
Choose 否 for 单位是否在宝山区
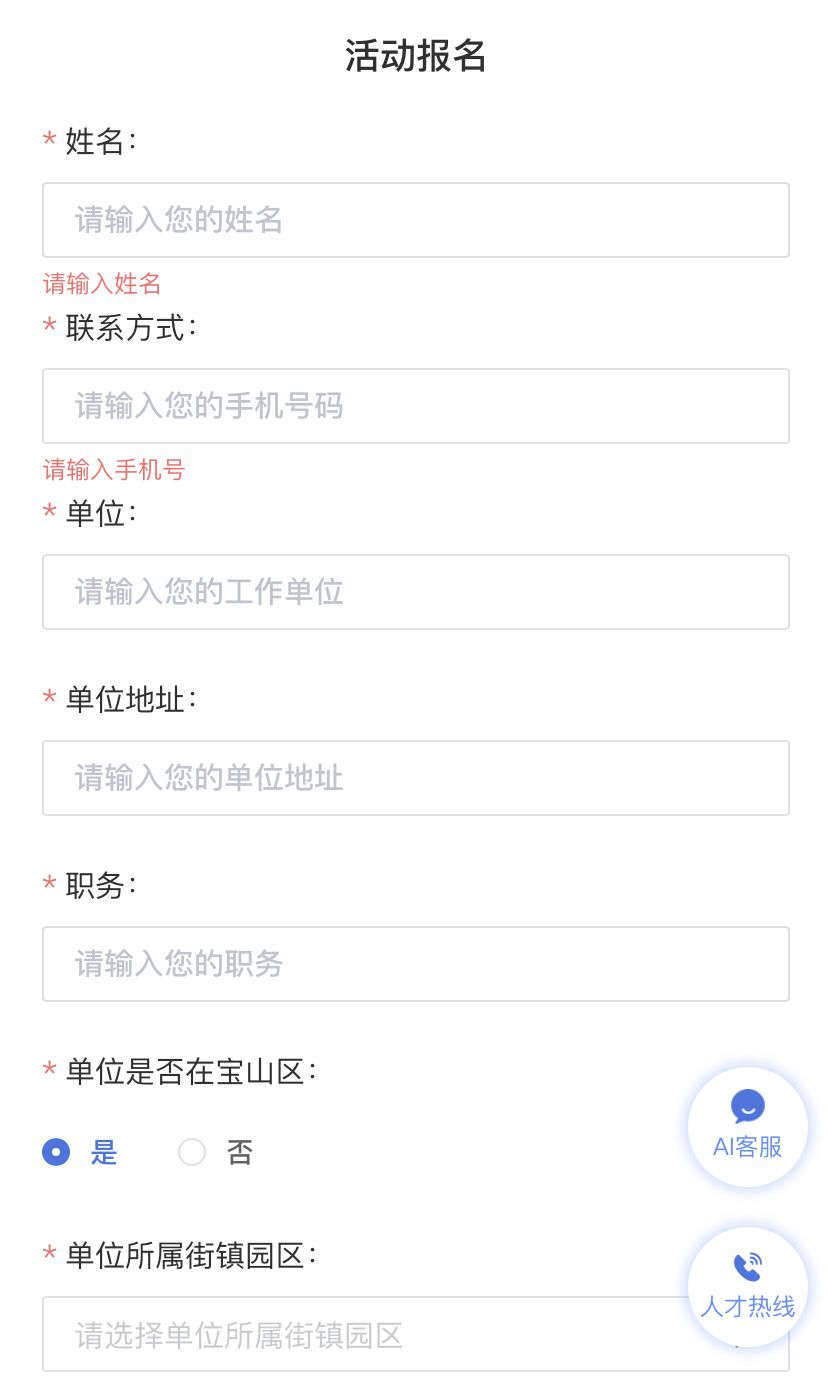pyautogui.click(x=216, y=1153)
